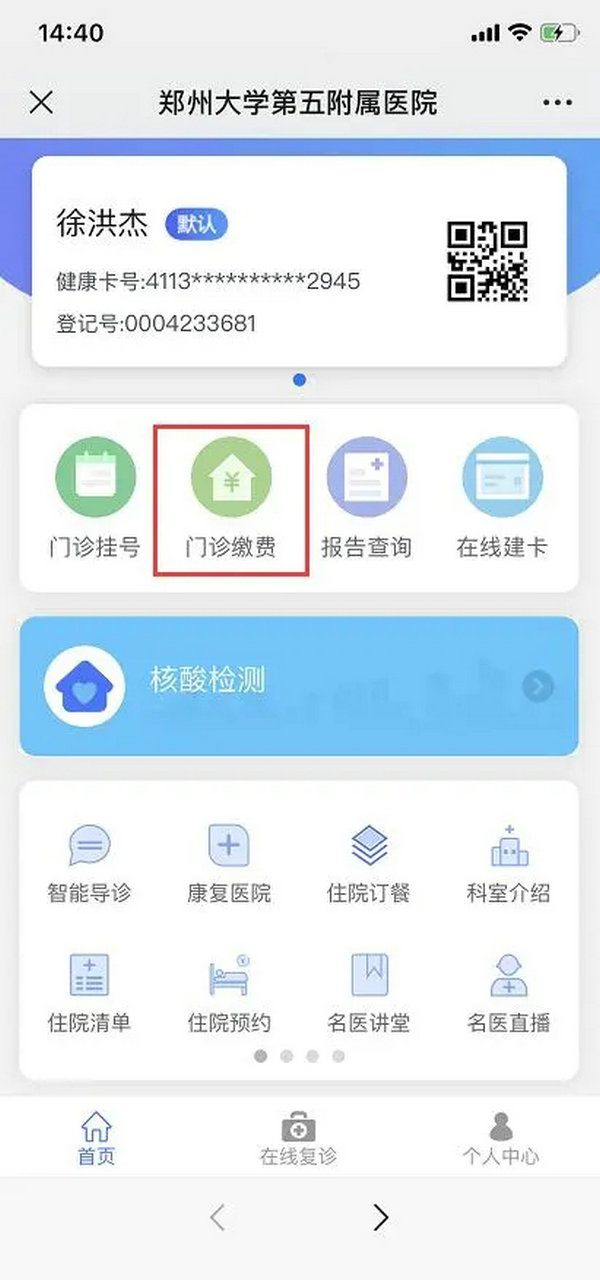Viewport: 600px width, 1280px height.
Task: Open 康复医院 rehabilitation hospital
Action: point(229,861)
